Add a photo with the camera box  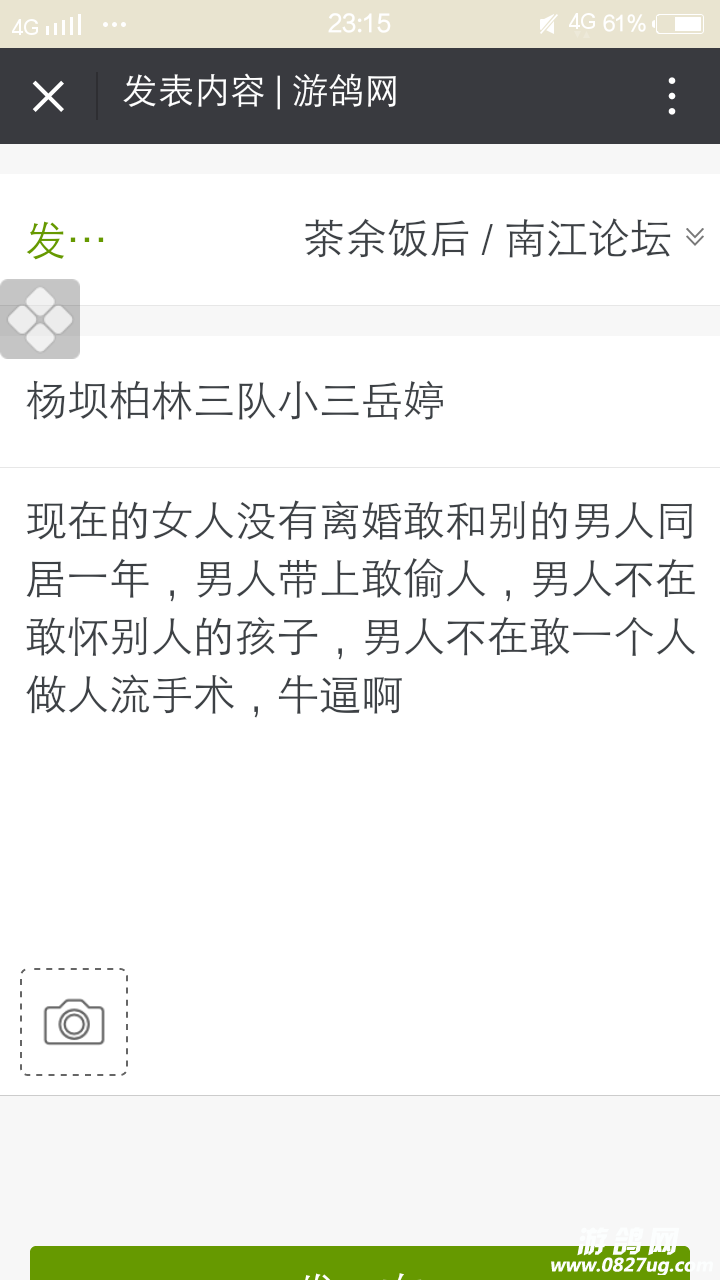tap(74, 1022)
